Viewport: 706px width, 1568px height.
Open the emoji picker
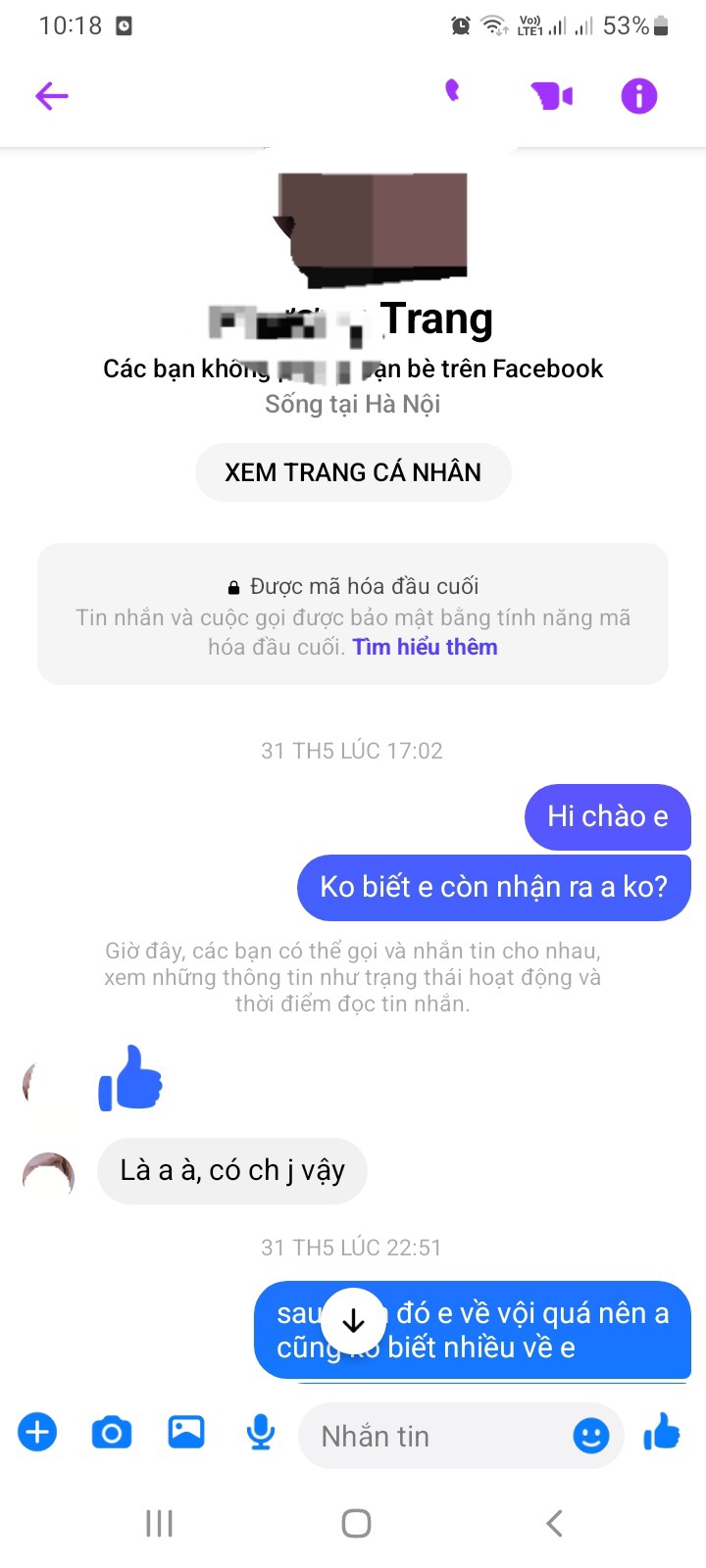coord(589,1436)
